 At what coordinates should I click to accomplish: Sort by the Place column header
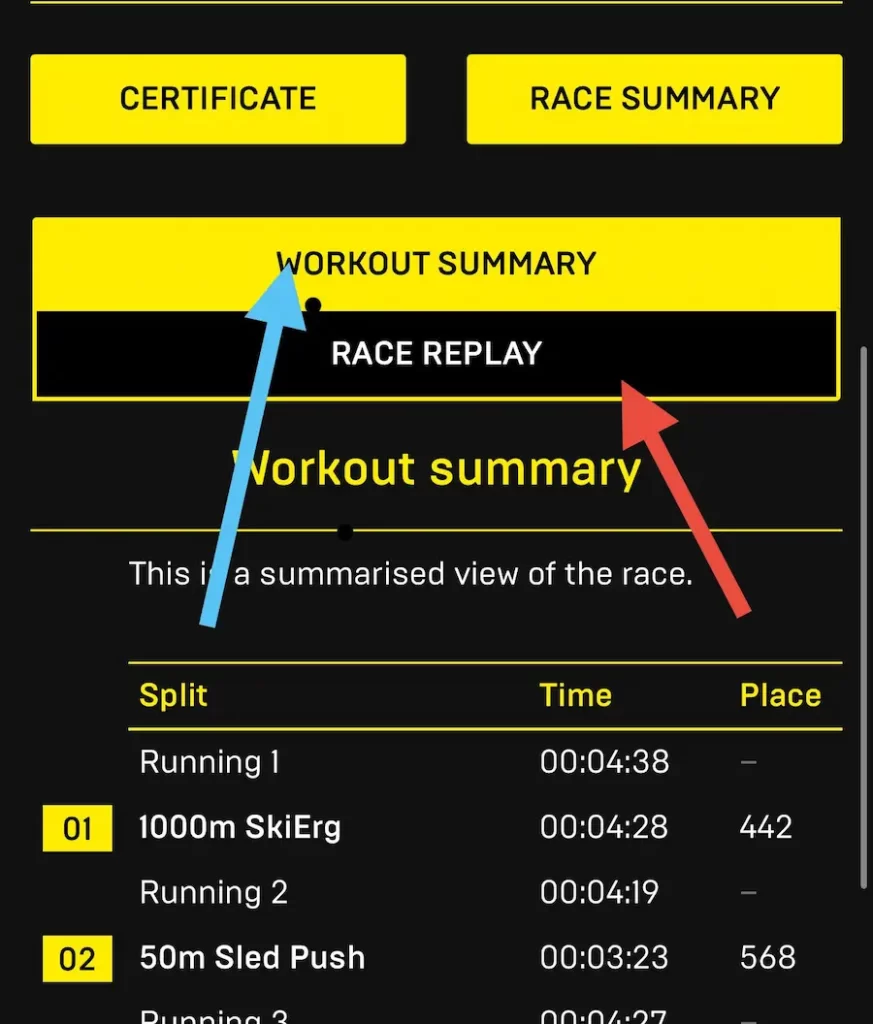click(780, 695)
